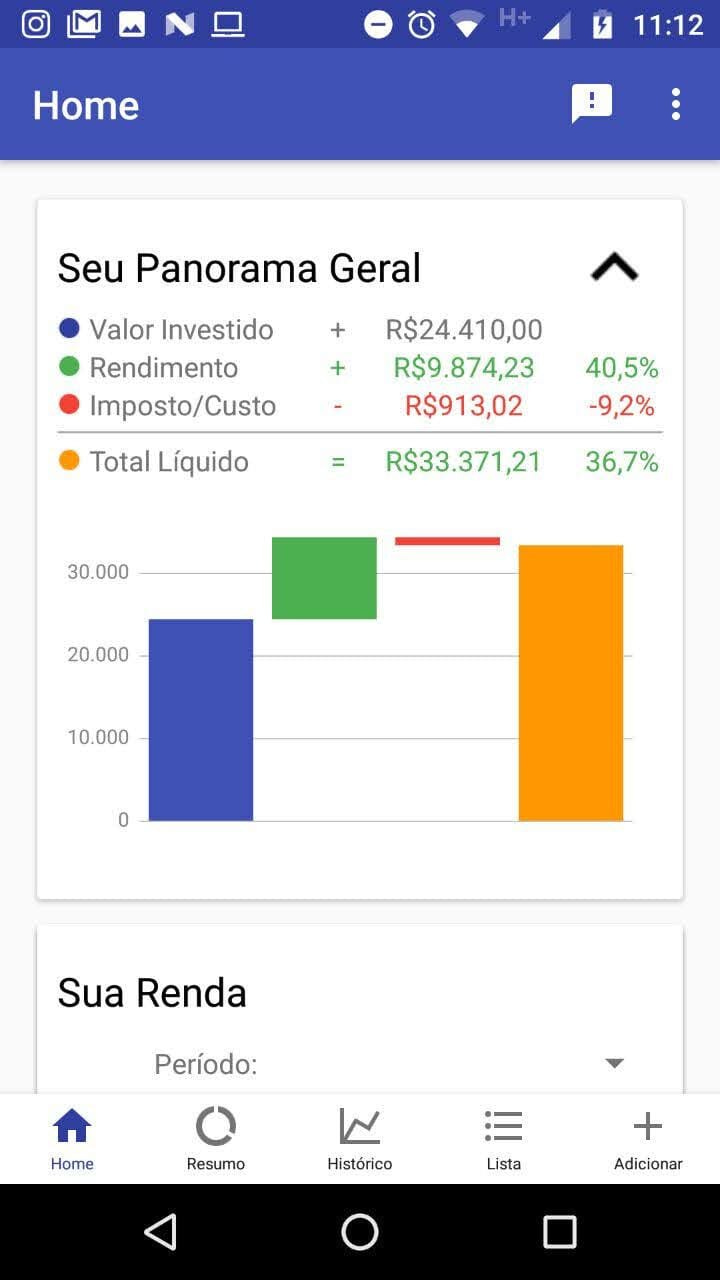Open the recent apps screen
The height and width of the screenshot is (1280, 720).
559,1232
